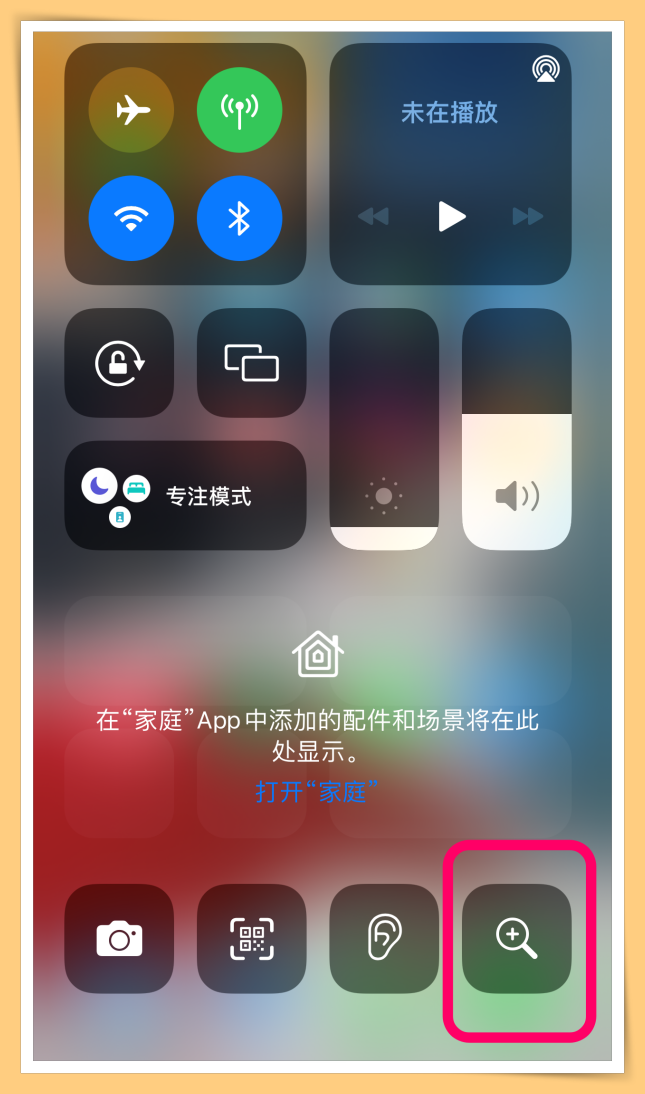Play media from the Now Playing tile
The image size is (645, 1094).
pos(452,215)
